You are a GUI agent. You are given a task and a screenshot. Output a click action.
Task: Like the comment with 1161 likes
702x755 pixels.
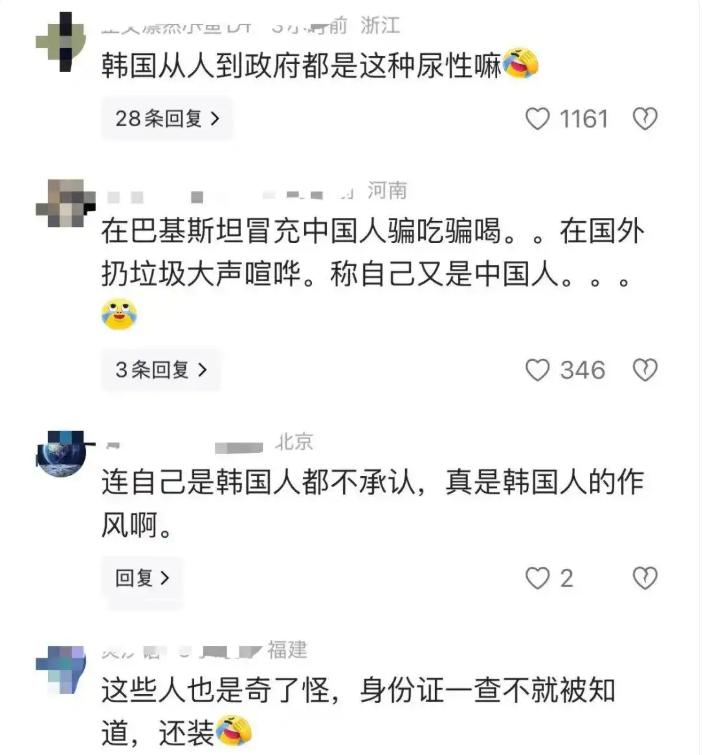(538, 119)
